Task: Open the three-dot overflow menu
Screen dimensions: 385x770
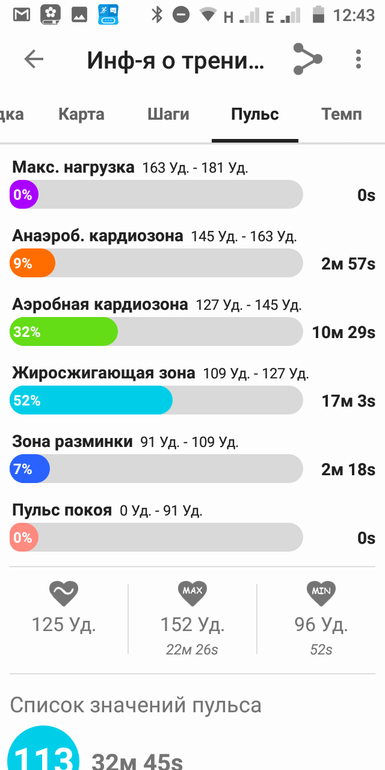Action: 358,59
